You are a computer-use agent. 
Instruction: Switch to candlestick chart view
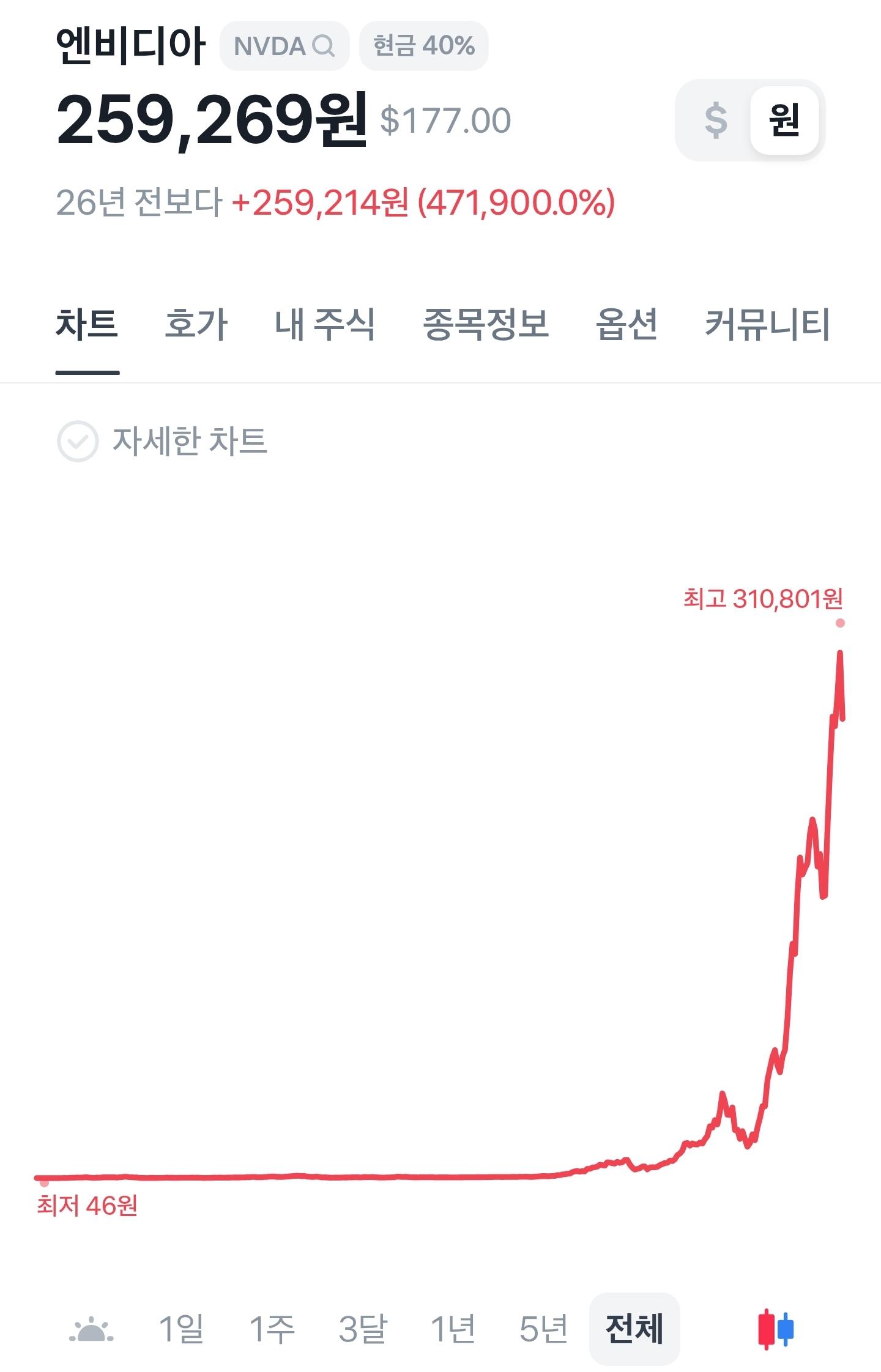pos(775,1329)
